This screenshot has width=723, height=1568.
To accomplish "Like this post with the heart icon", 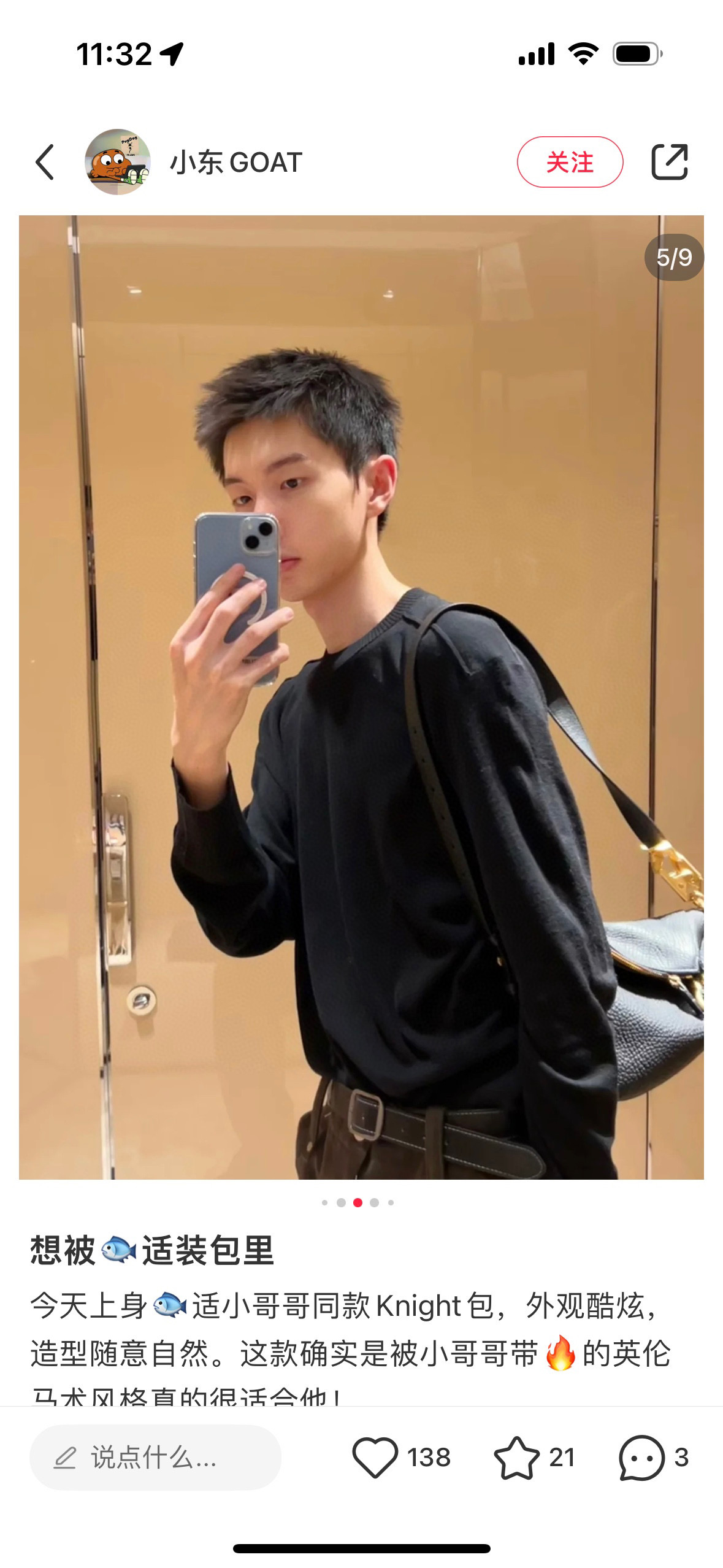I will (375, 1458).
